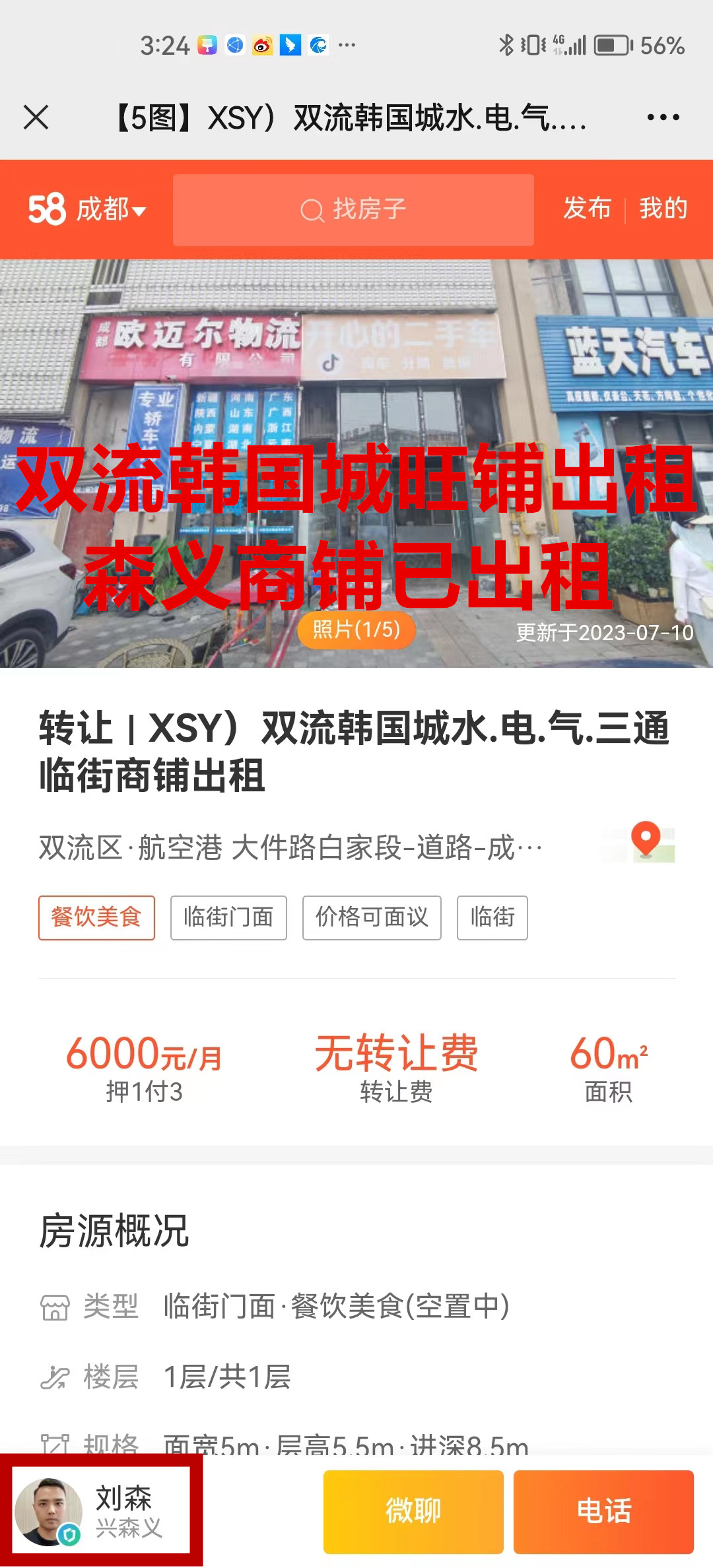This screenshot has height=1568, width=713.
Task: Call the agent via 电话 button
Action: [x=603, y=1511]
